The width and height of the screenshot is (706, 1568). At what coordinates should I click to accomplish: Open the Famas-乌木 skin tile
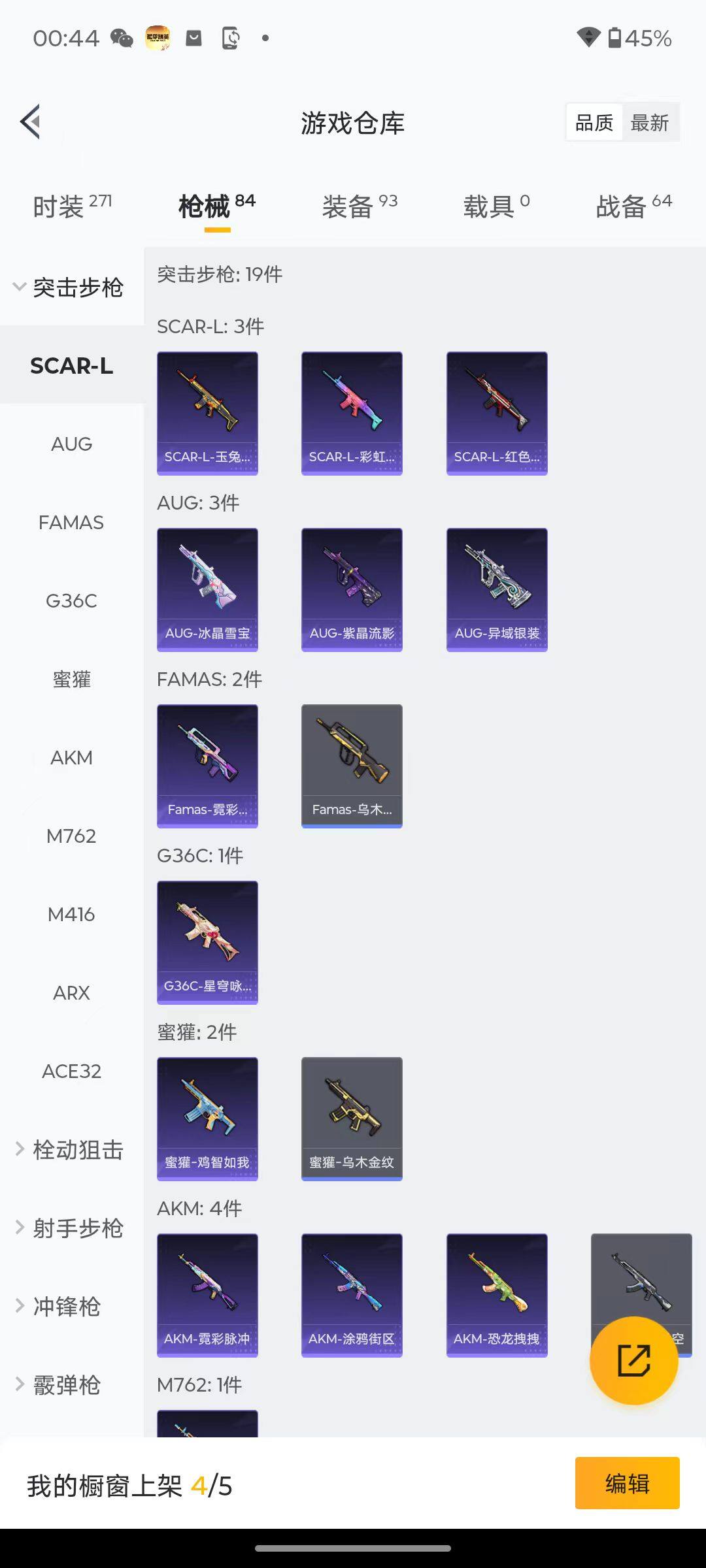[x=352, y=766]
